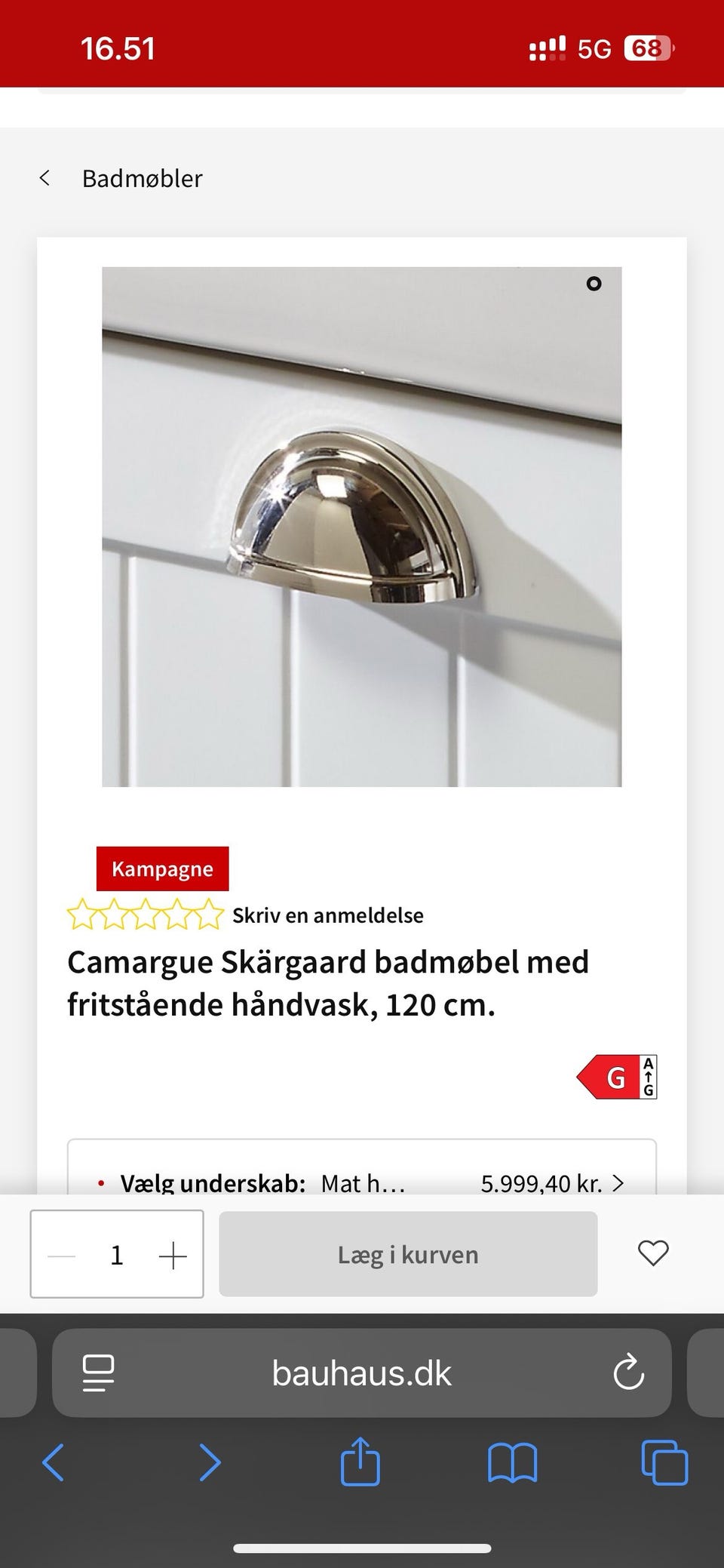The height and width of the screenshot is (1568, 724).
Task: Tap the product handle image
Action: click(362, 528)
